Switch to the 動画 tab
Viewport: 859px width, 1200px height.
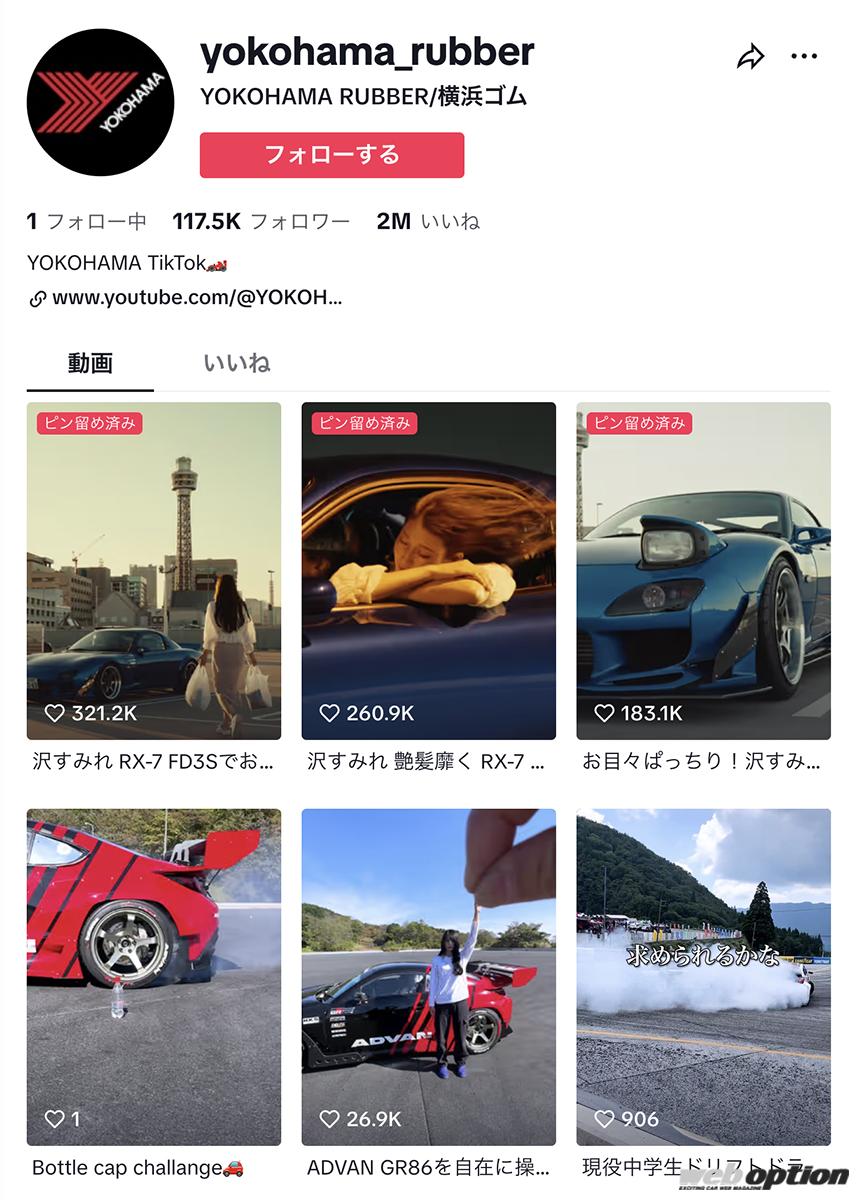pyautogui.click(x=90, y=363)
